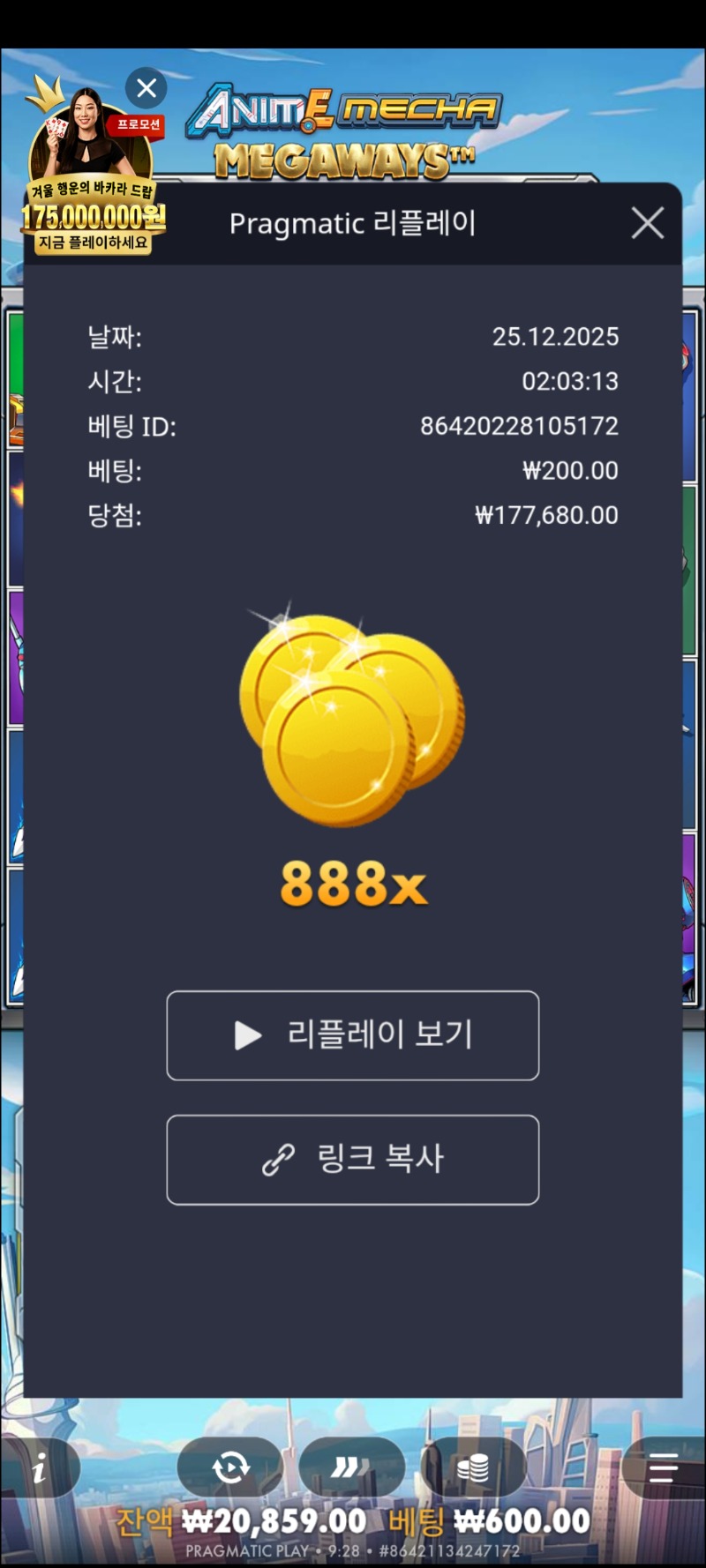Image resolution: width=706 pixels, height=1568 pixels.
Task: Open the hamburger menu
Action: click(x=662, y=1468)
